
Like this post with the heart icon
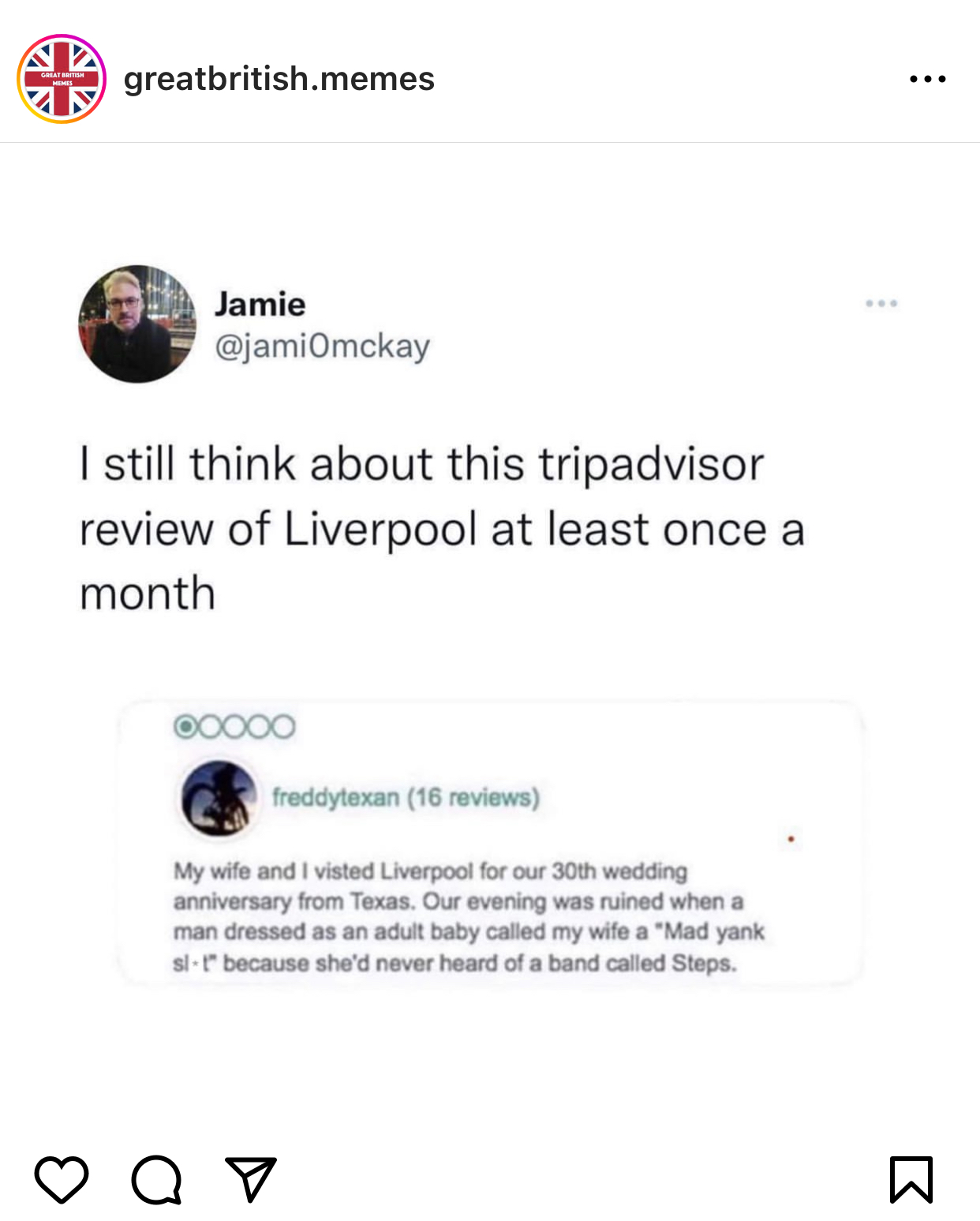(62, 1180)
